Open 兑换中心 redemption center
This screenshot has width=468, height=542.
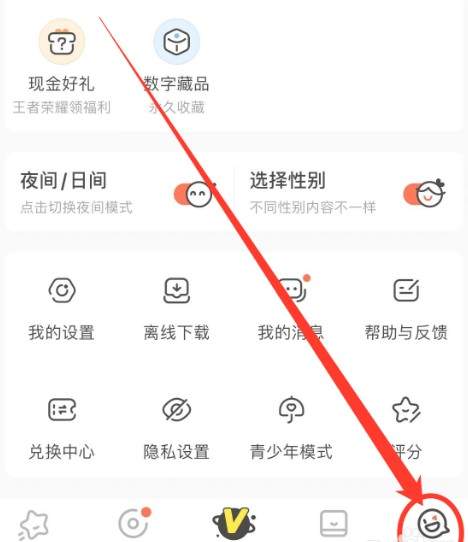[62, 428]
